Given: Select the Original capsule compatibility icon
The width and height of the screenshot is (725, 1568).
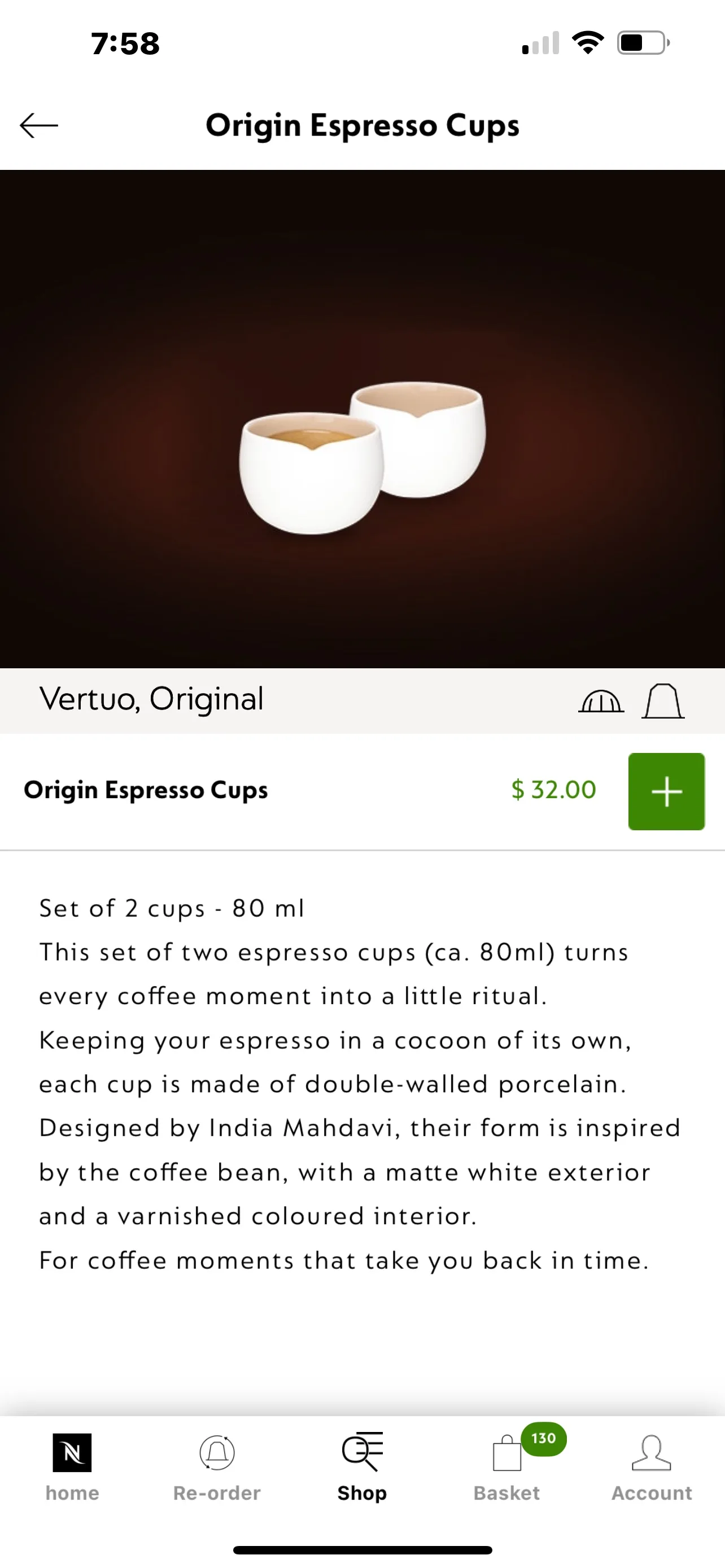Looking at the screenshot, I should [x=662, y=700].
